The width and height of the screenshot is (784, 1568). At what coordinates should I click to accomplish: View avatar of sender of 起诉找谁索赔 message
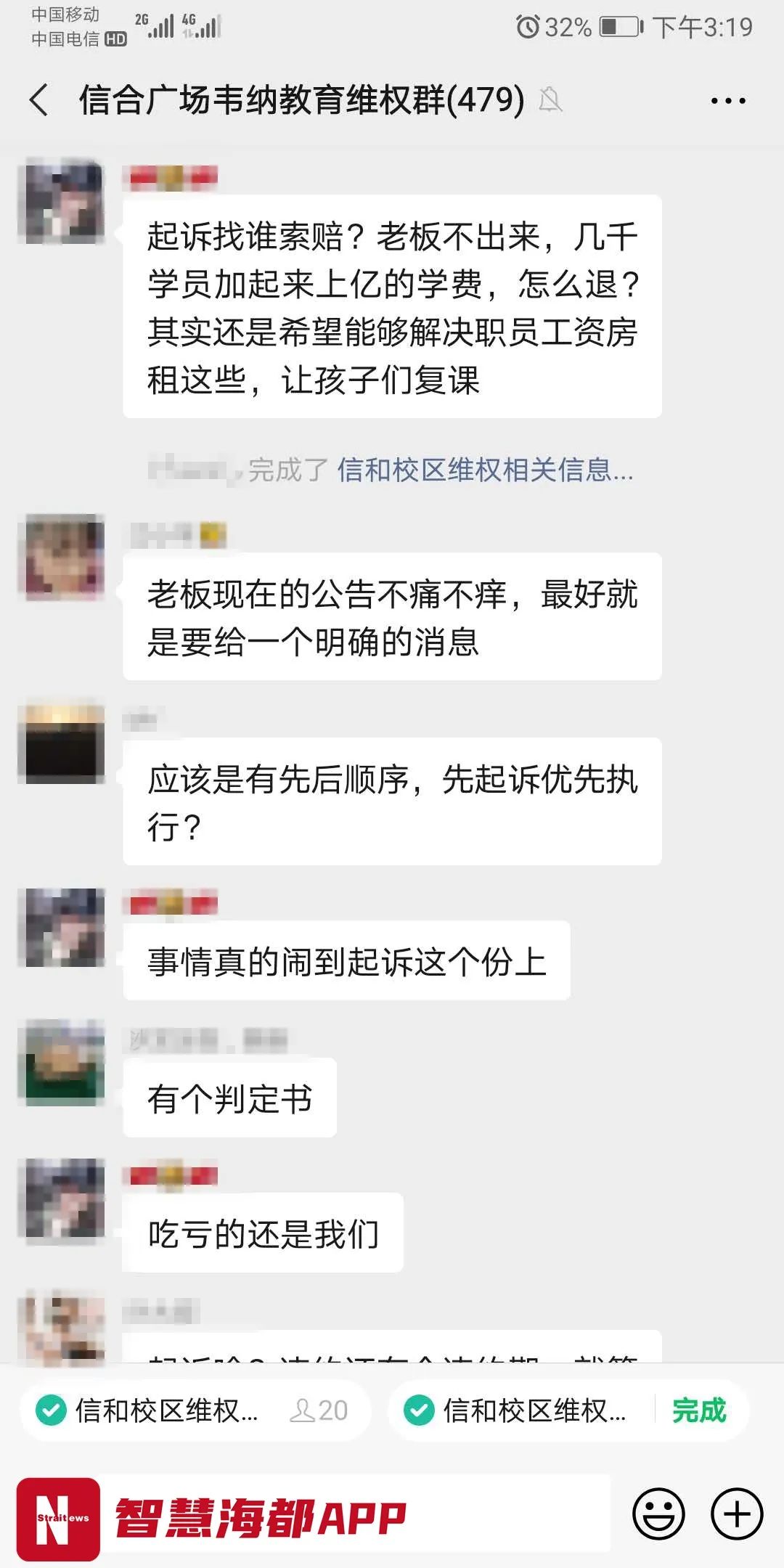click(65, 200)
